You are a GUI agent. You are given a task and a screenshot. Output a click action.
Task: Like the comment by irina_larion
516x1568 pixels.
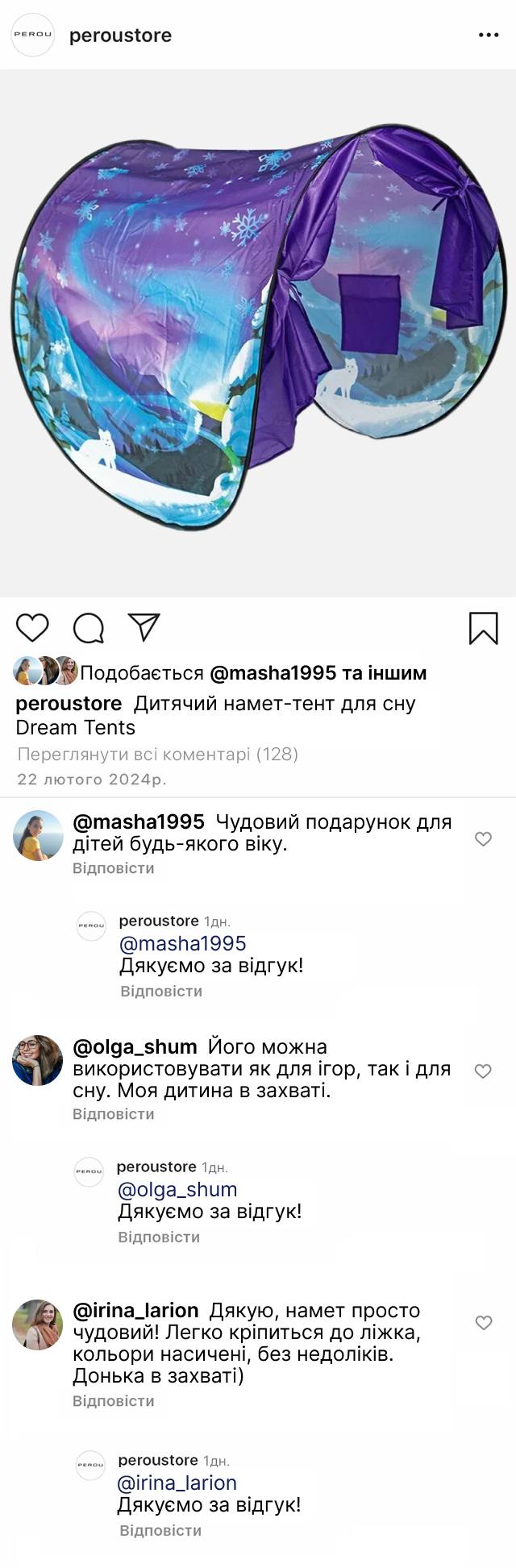click(483, 1323)
